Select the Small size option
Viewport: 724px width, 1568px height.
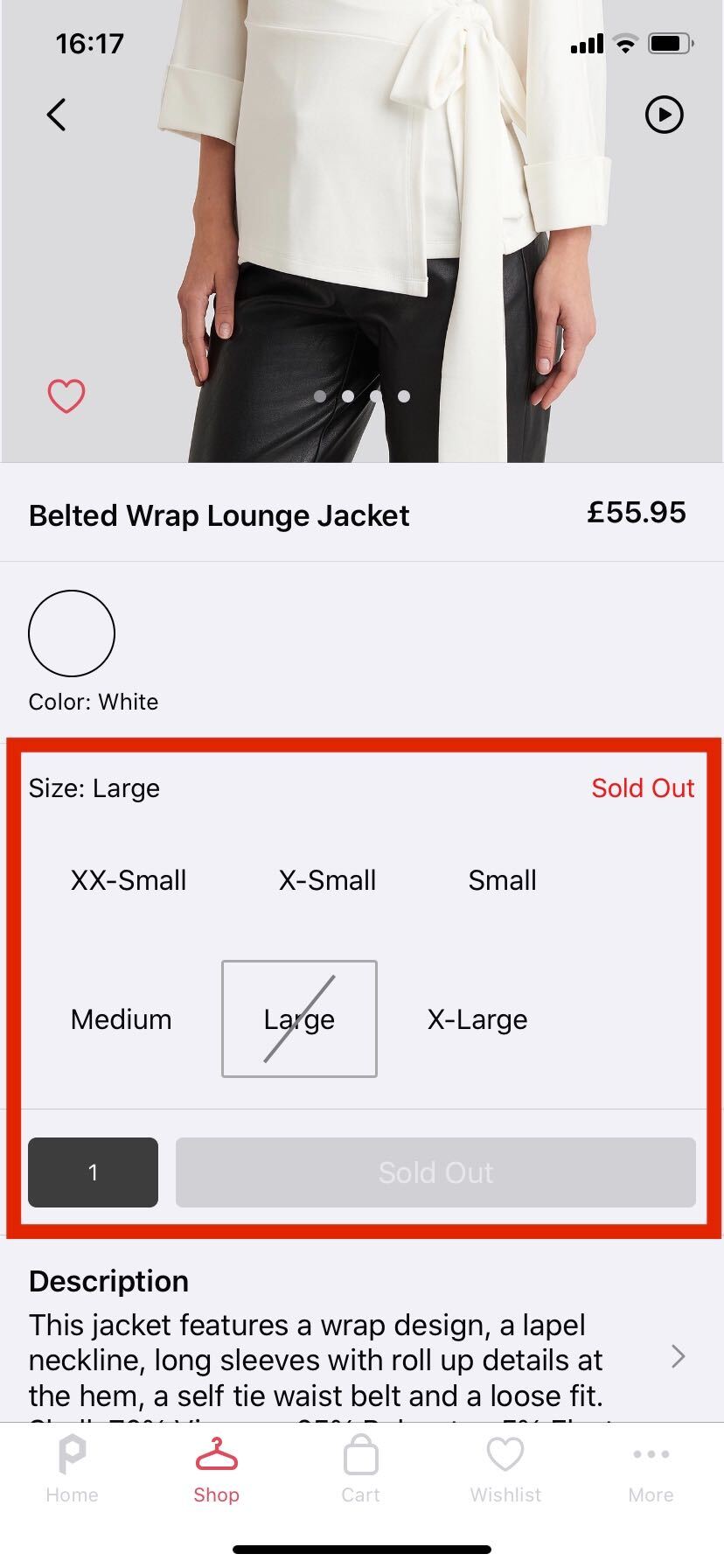click(x=502, y=880)
